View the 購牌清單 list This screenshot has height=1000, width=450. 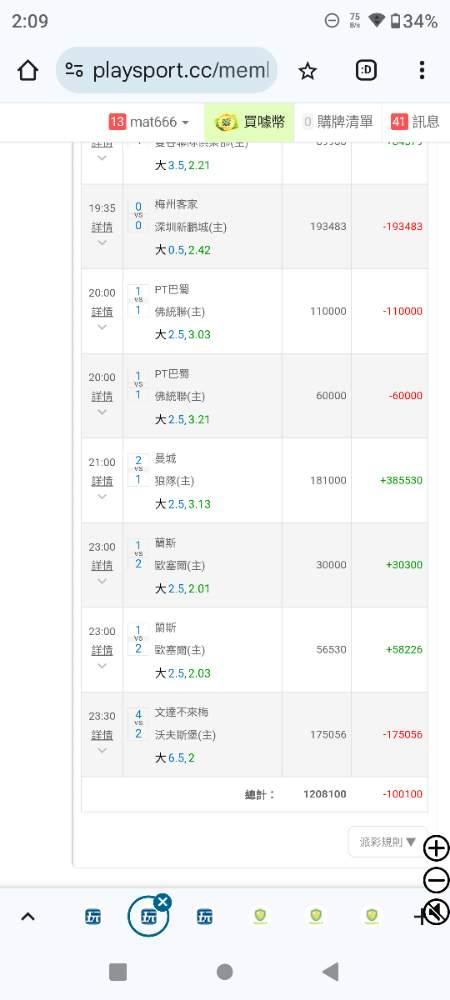[x=338, y=122]
